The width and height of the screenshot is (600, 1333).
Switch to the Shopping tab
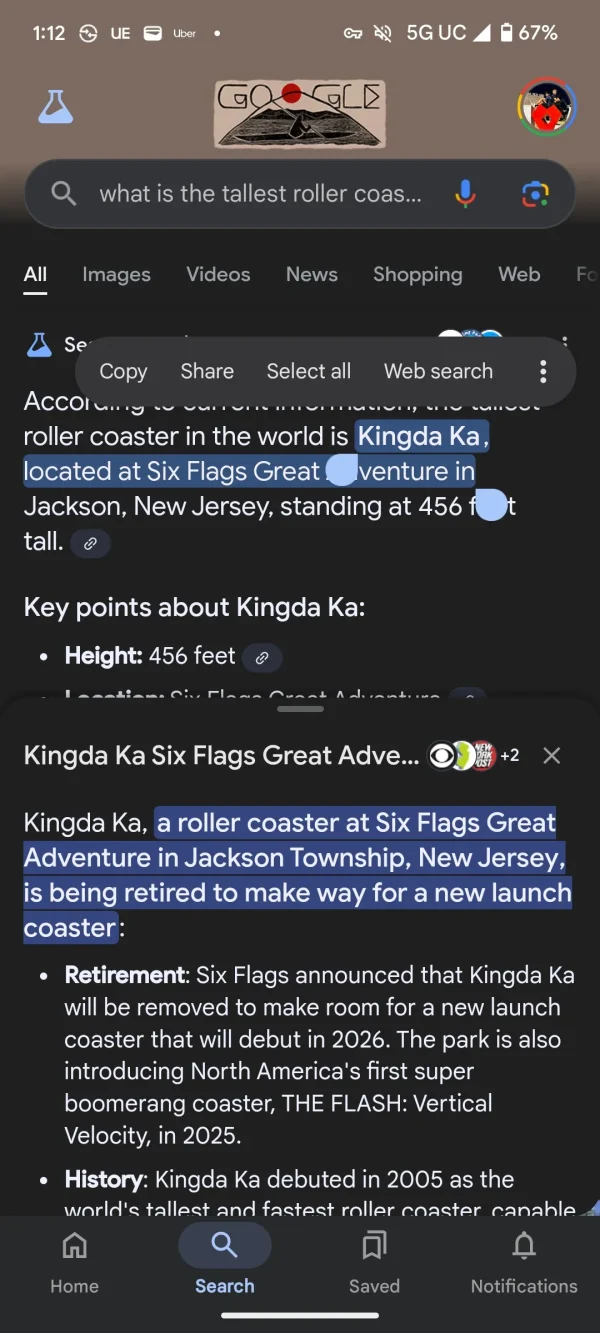click(418, 274)
